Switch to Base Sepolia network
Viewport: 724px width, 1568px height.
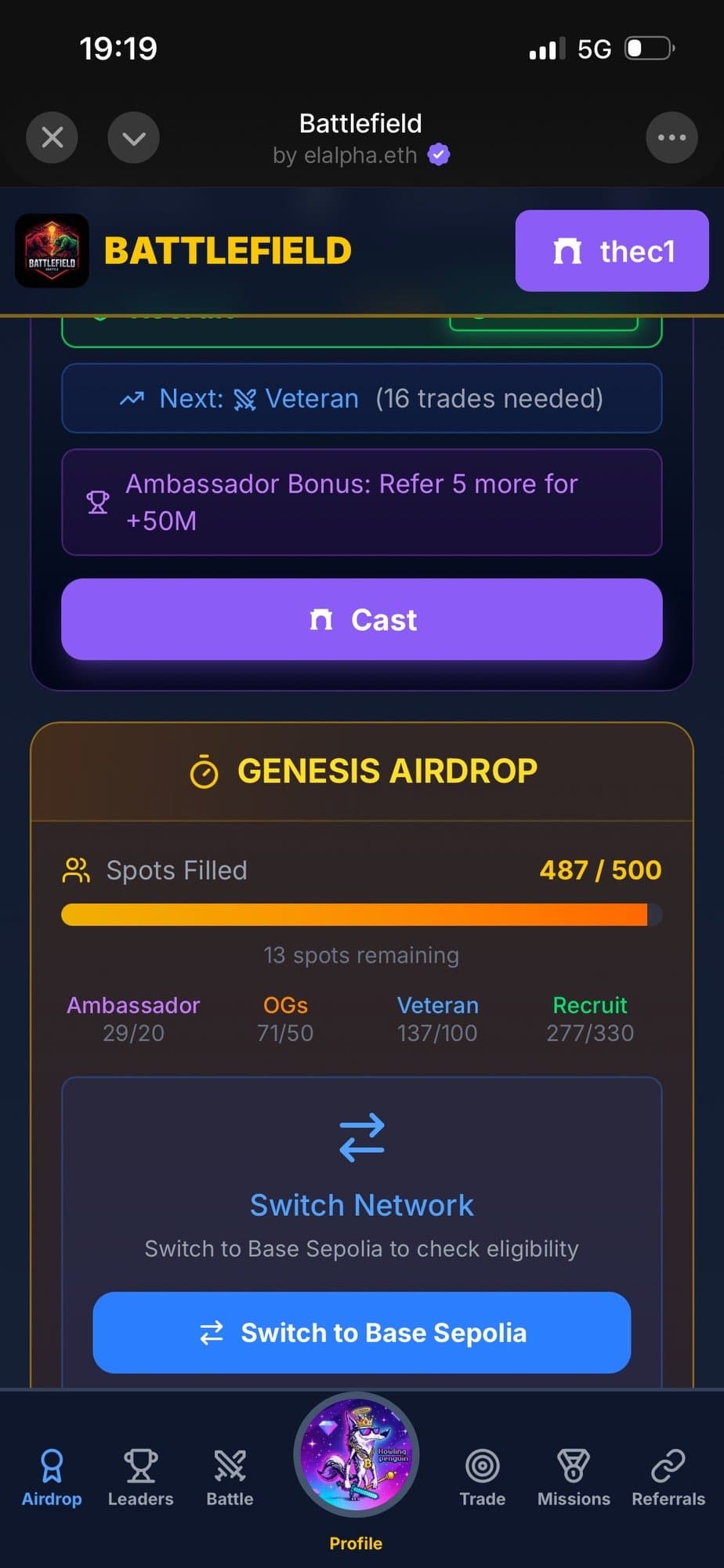361,1332
